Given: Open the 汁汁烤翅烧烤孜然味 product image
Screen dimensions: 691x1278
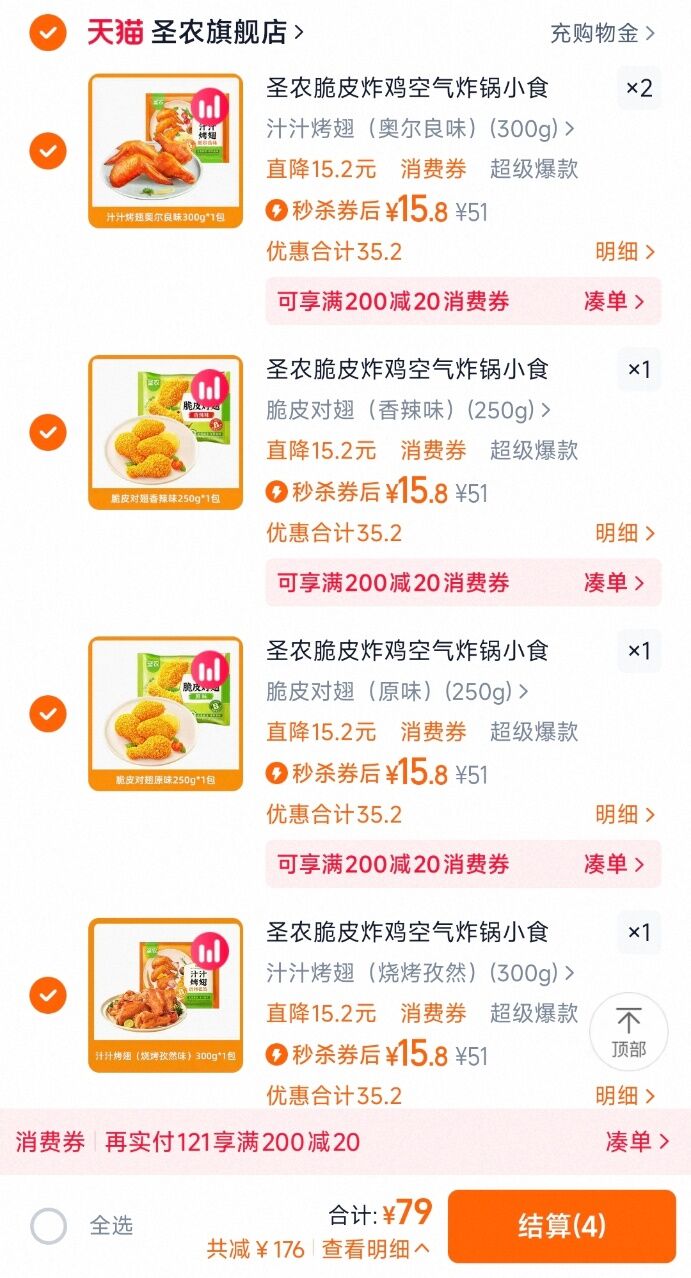Looking at the screenshot, I should [x=166, y=995].
